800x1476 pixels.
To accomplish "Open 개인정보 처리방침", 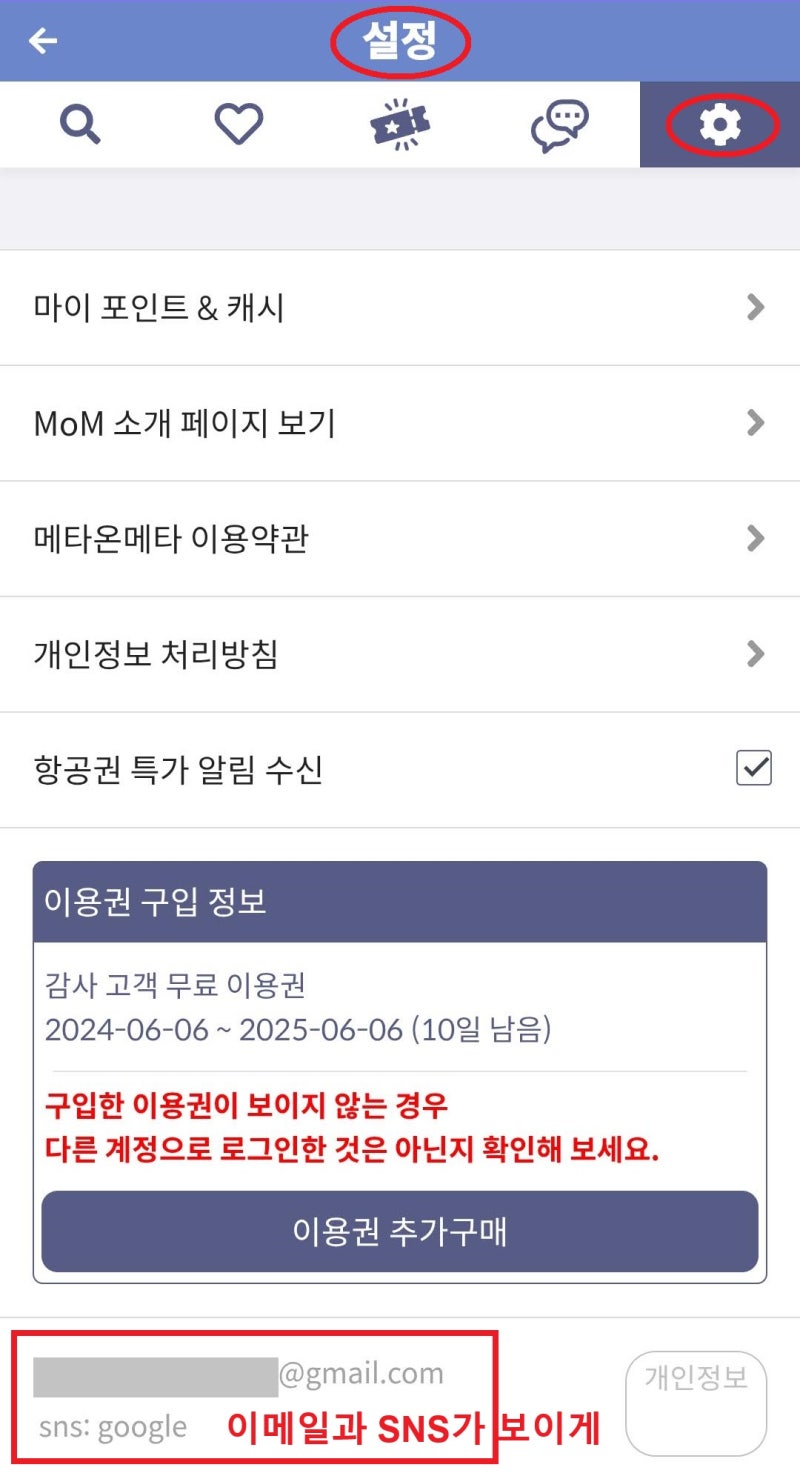I will pos(400,655).
